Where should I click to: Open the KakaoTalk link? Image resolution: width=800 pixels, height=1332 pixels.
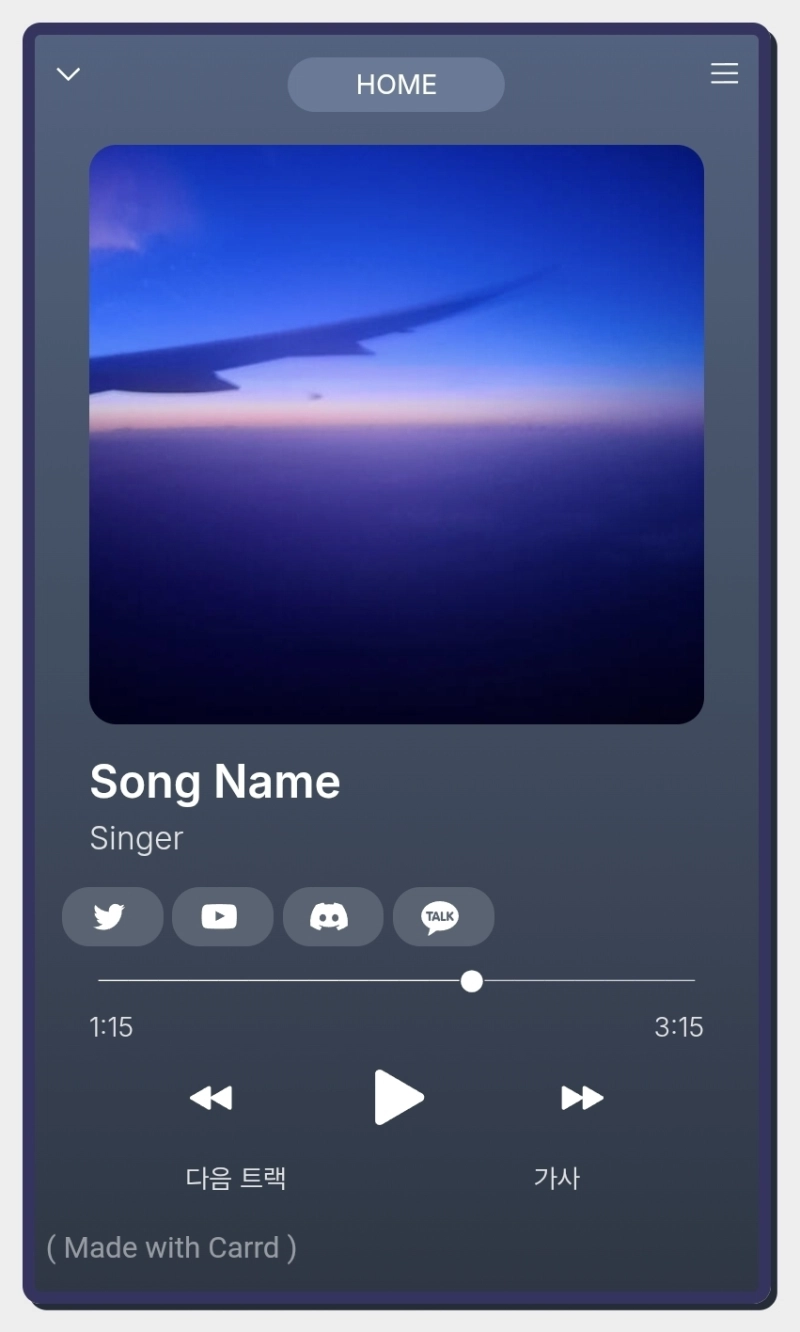coord(443,916)
